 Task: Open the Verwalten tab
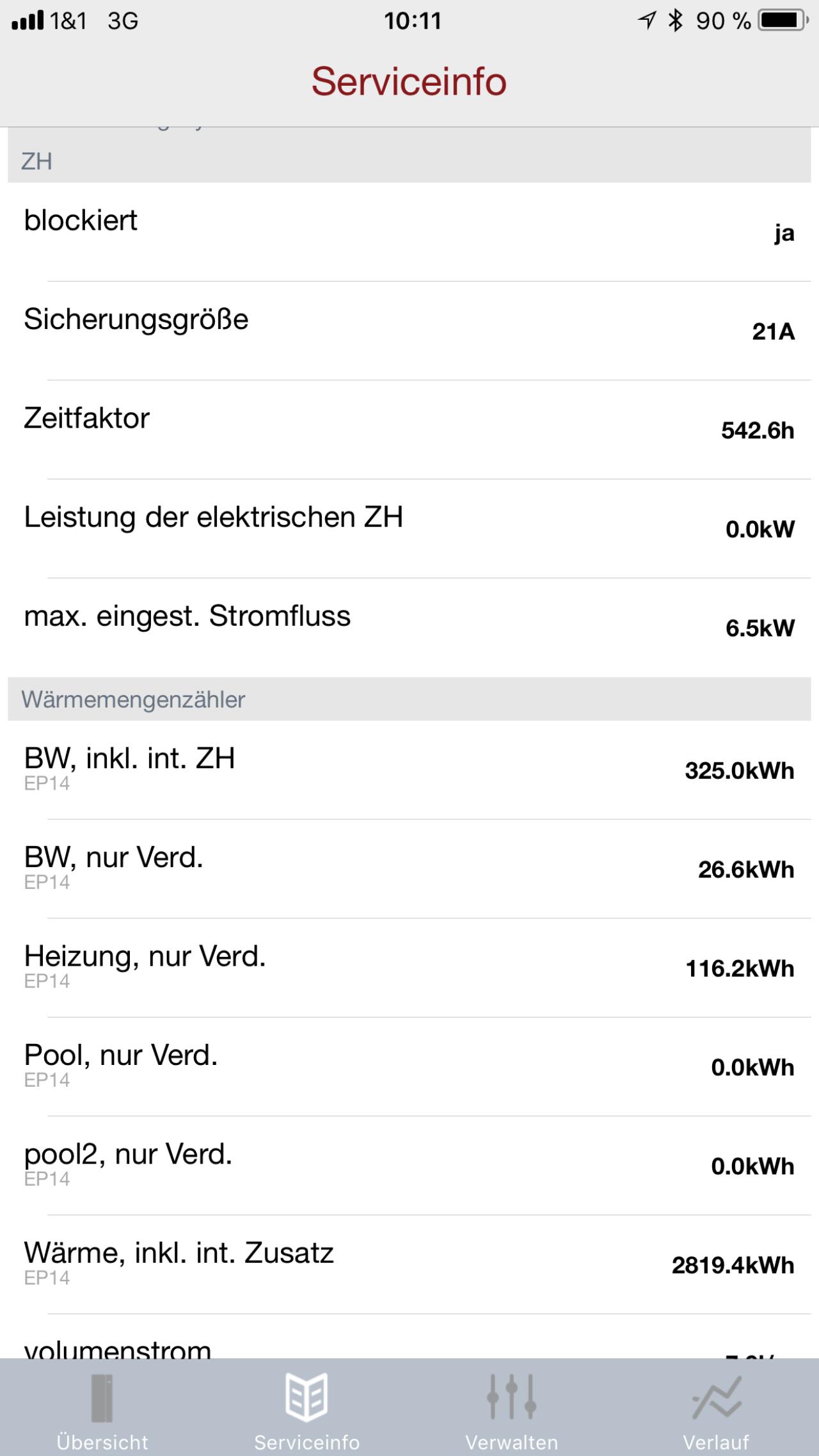(x=512, y=1408)
